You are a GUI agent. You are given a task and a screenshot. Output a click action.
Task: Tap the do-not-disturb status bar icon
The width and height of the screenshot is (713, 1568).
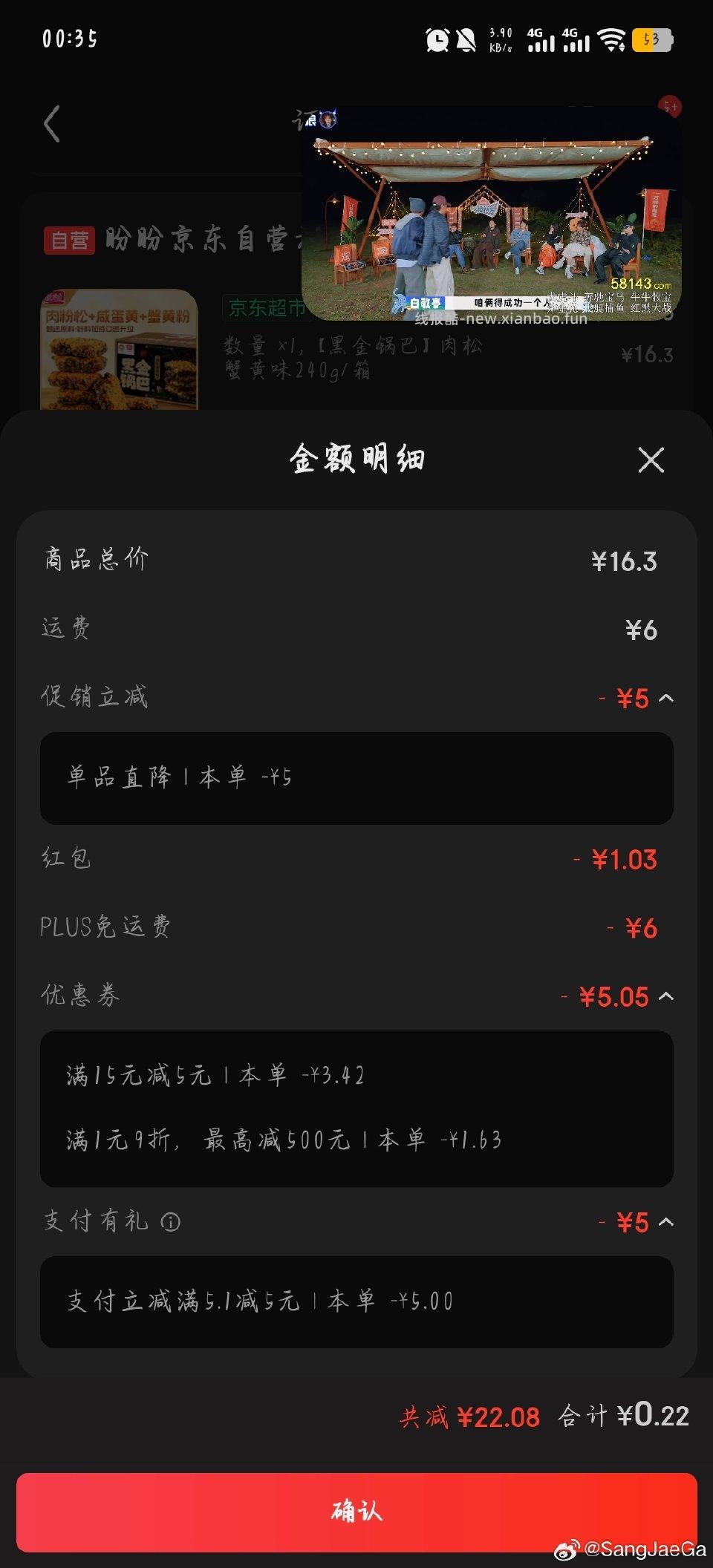click(466, 39)
